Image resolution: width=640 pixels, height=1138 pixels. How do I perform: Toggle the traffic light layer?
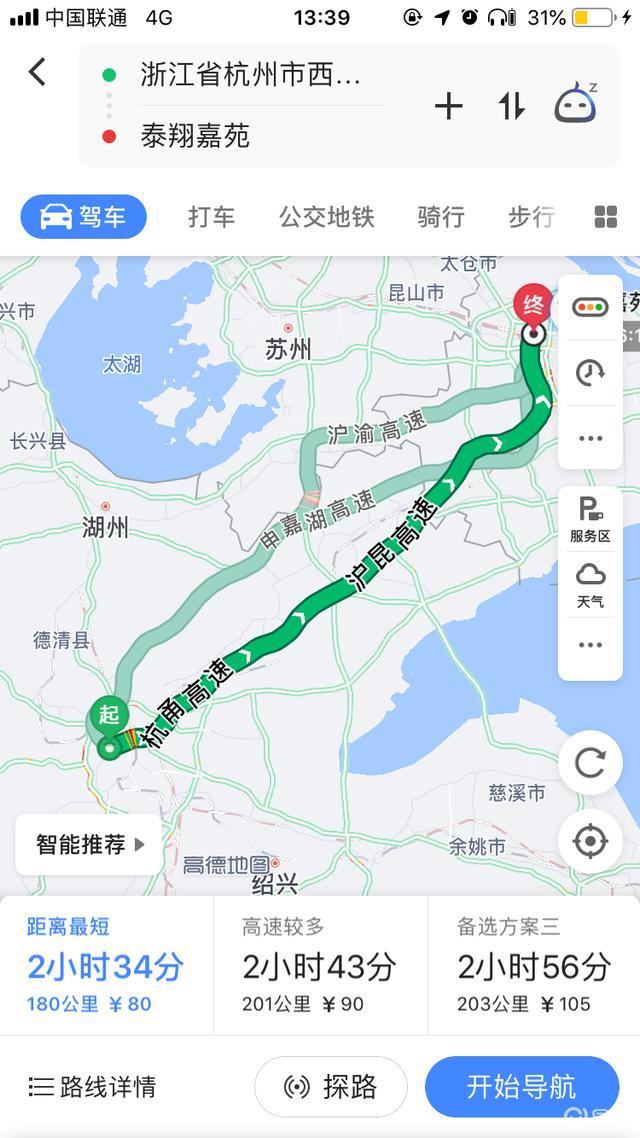coord(590,308)
